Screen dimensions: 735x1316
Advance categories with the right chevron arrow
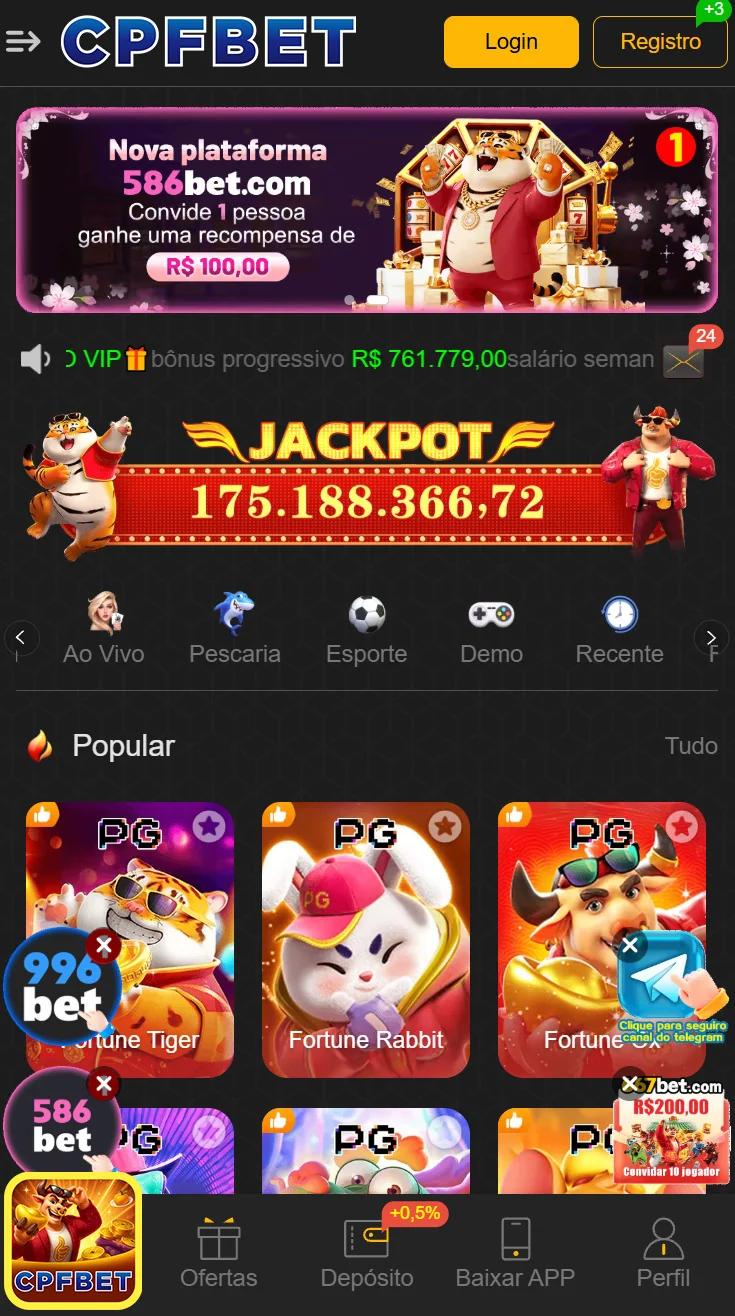[711, 637]
